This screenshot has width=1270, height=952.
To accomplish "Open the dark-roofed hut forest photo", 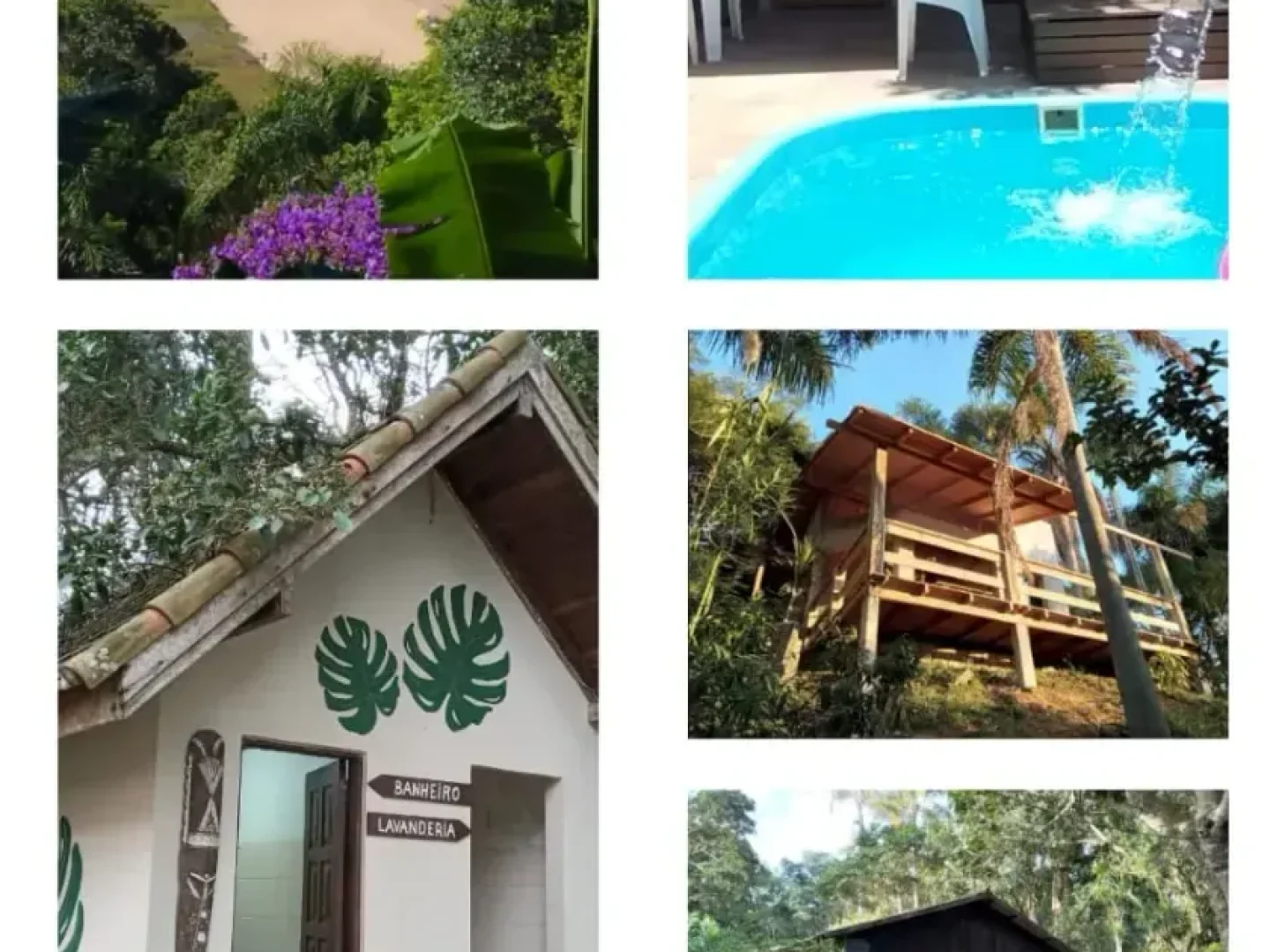I will coord(957,871).
